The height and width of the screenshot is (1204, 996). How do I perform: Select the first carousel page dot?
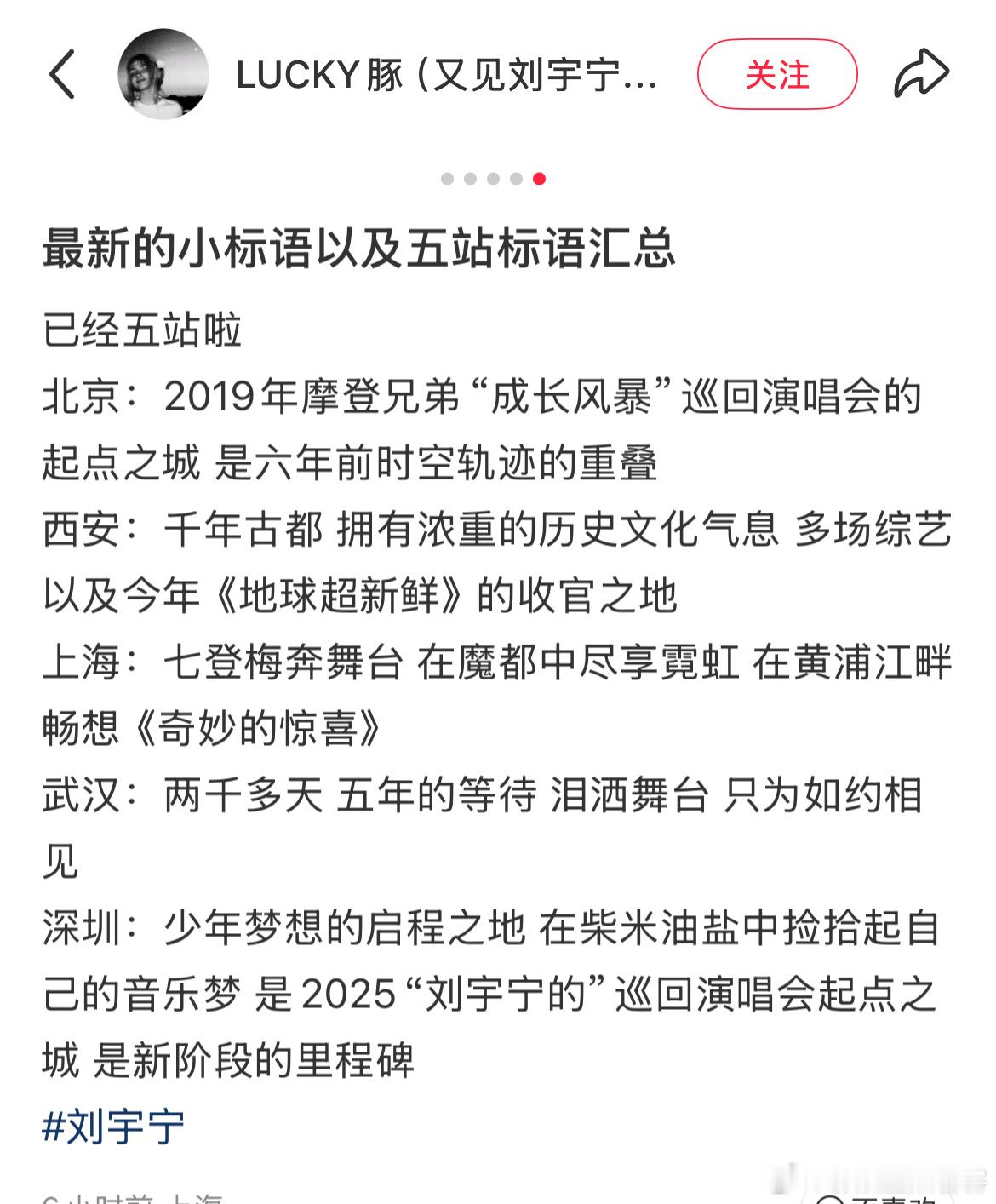[445, 179]
